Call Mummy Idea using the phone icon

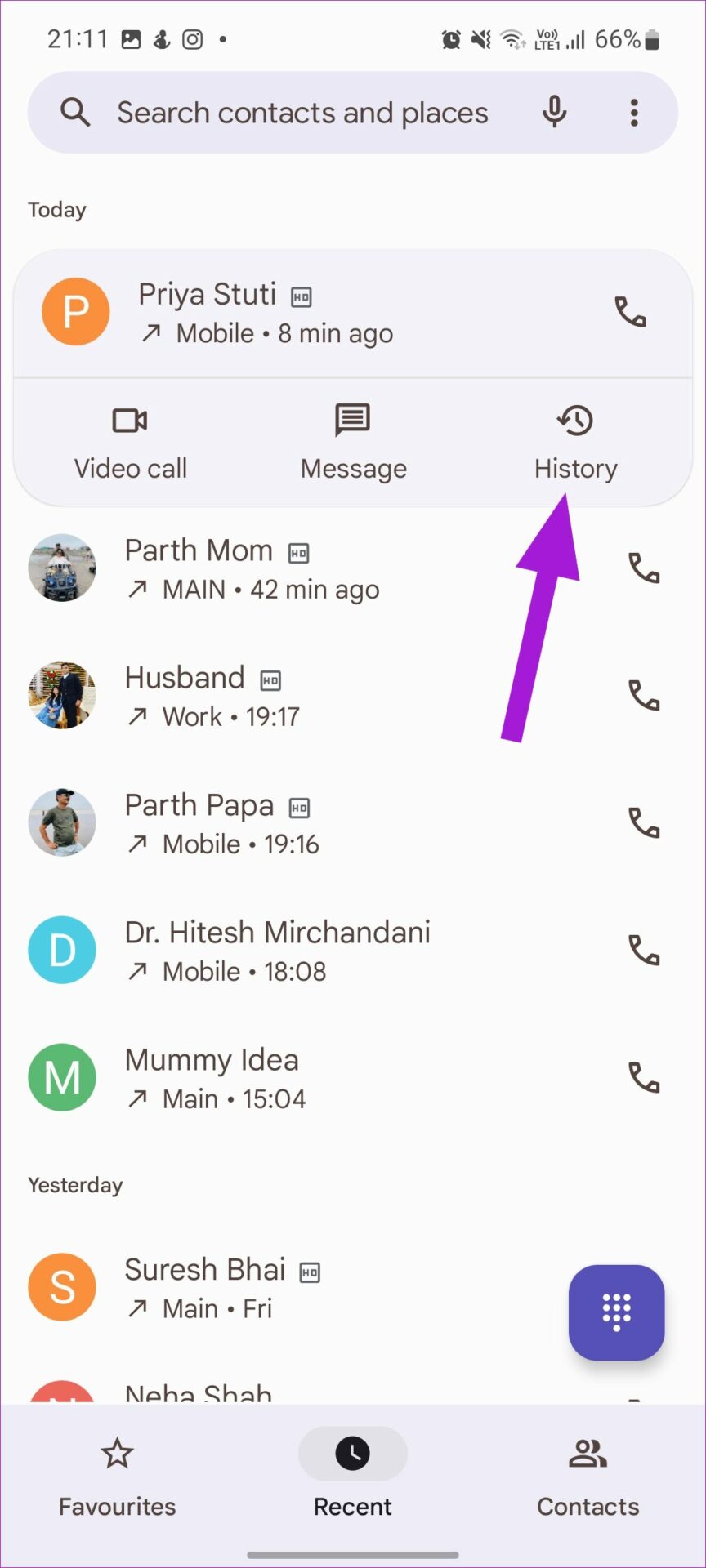pyautogui.click(x=643, y=1078)
